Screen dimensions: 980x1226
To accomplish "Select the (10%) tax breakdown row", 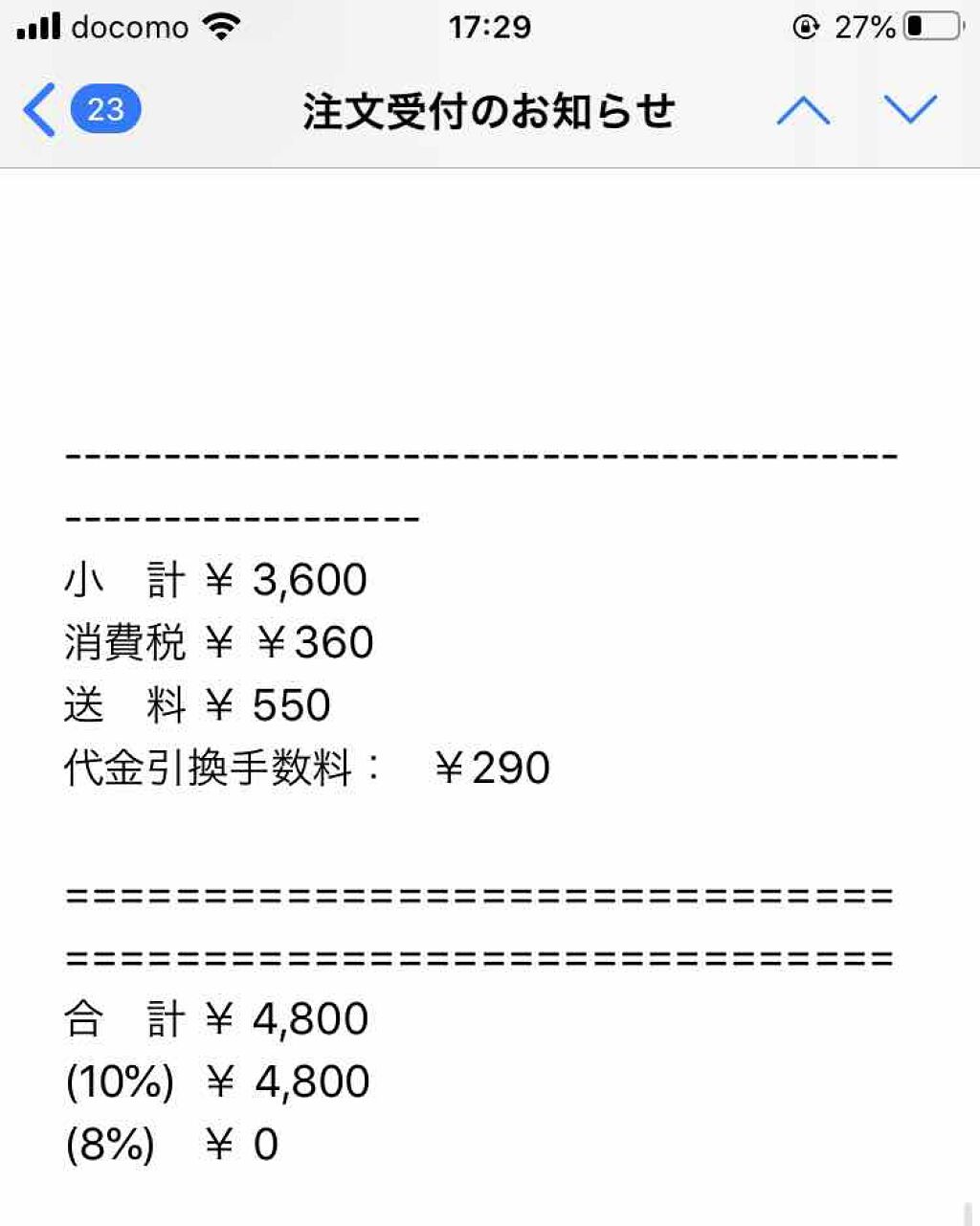I will pos(215,1080).
